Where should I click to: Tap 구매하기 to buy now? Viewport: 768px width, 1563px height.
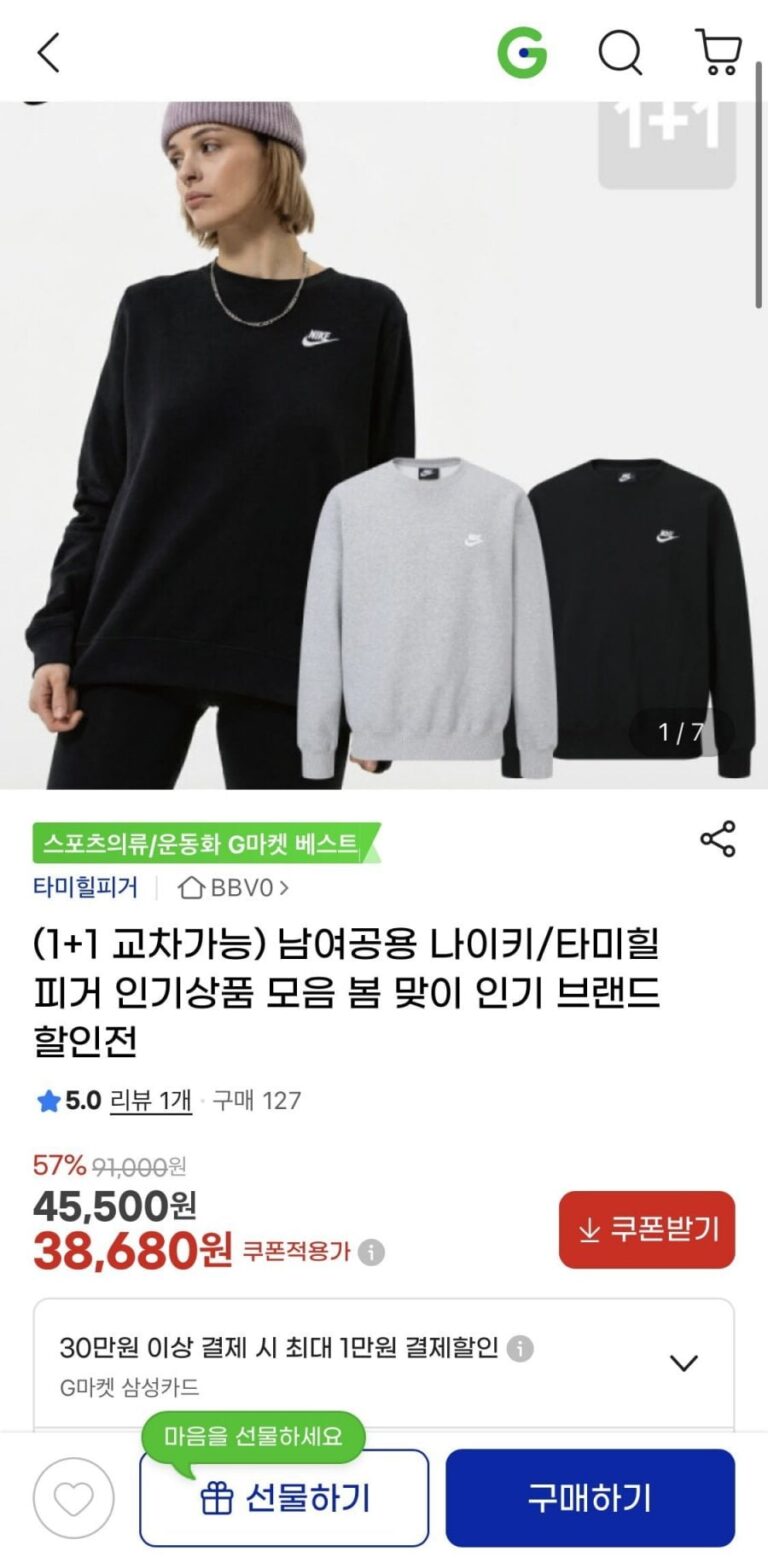click(590, 1497)
